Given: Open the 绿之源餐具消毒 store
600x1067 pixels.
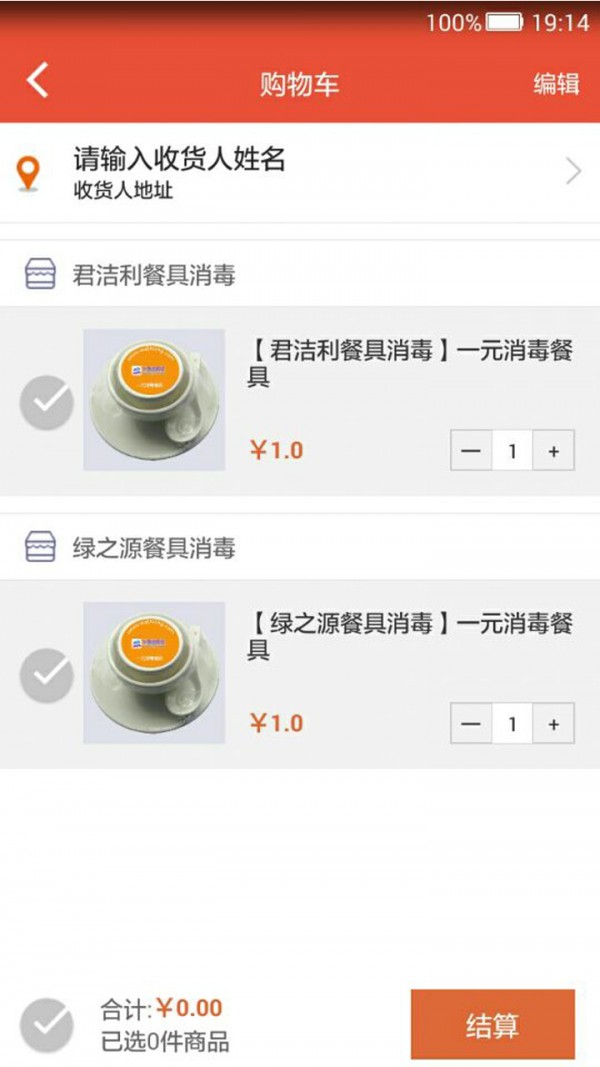Looking at the screenshot, I should pos(153,548).
